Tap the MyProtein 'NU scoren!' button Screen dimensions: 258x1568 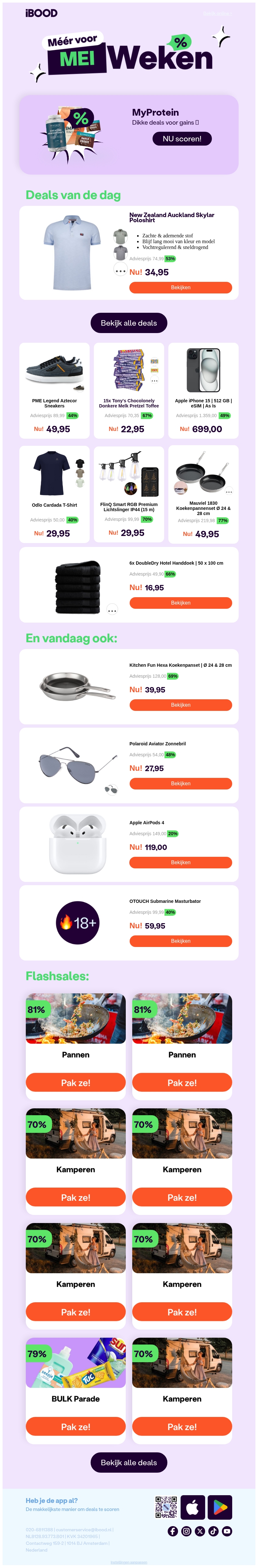coord(181,139)
